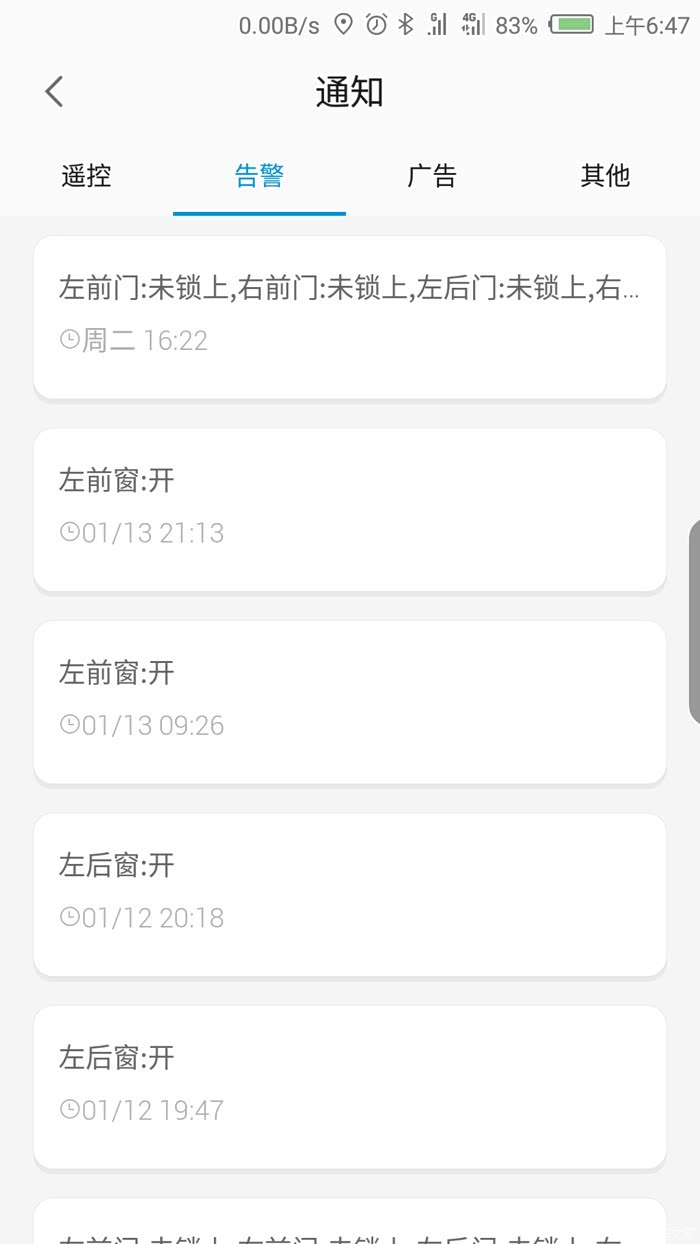Go back from the 通知 screen
Image resolution: width=700 pixels, height=1244 pixels.
point(54,92)
